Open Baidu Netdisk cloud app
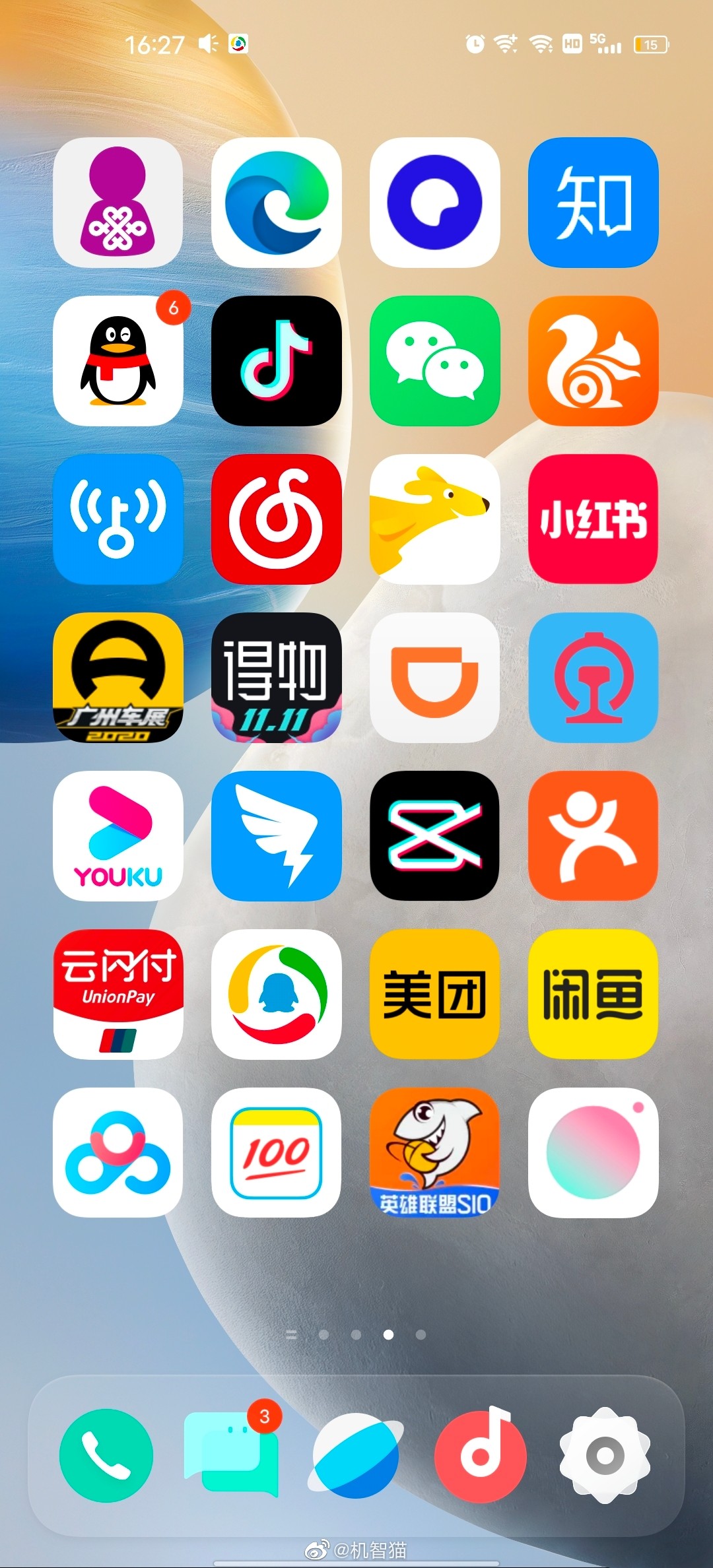The height and width of the screenshot is (1568, 713). 118,1153
